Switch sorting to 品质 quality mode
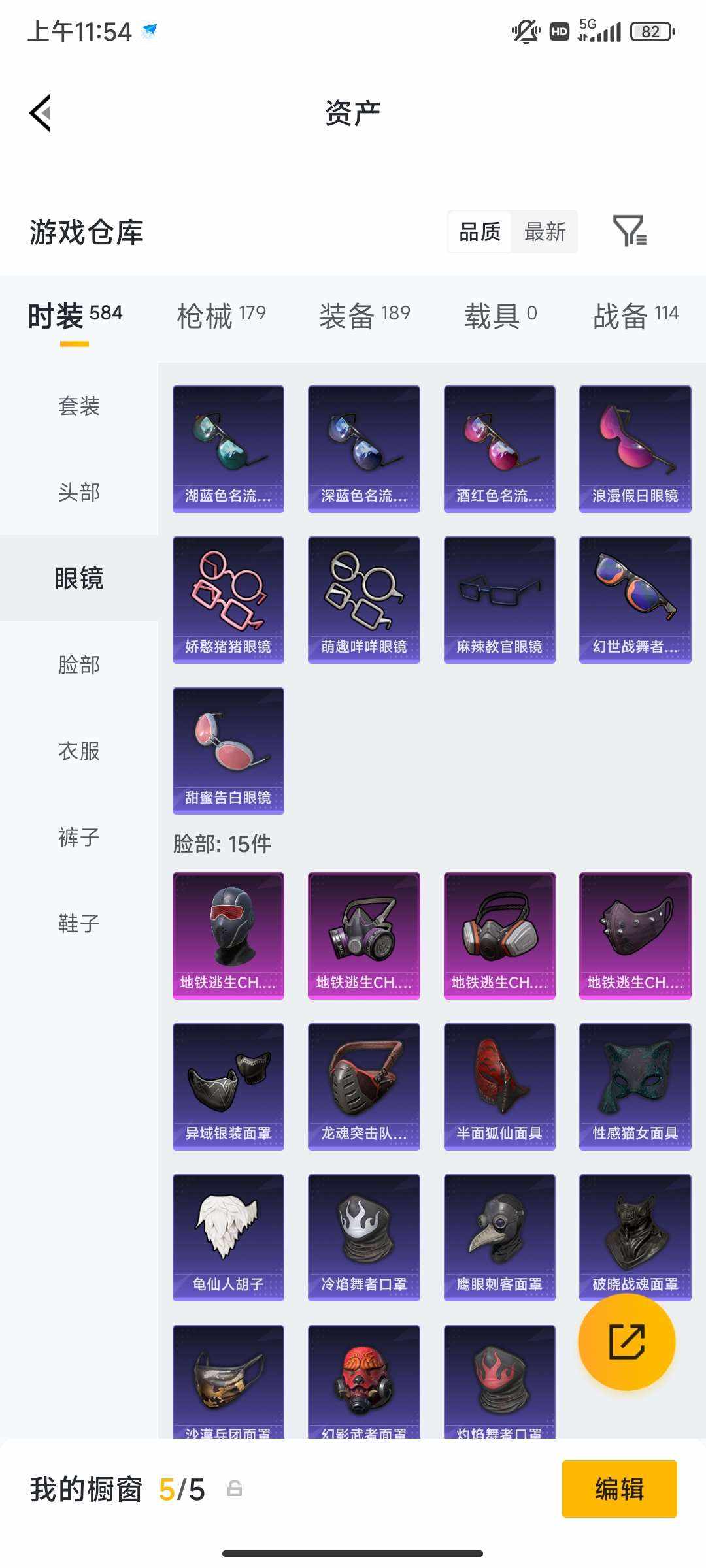 (479, 232)
